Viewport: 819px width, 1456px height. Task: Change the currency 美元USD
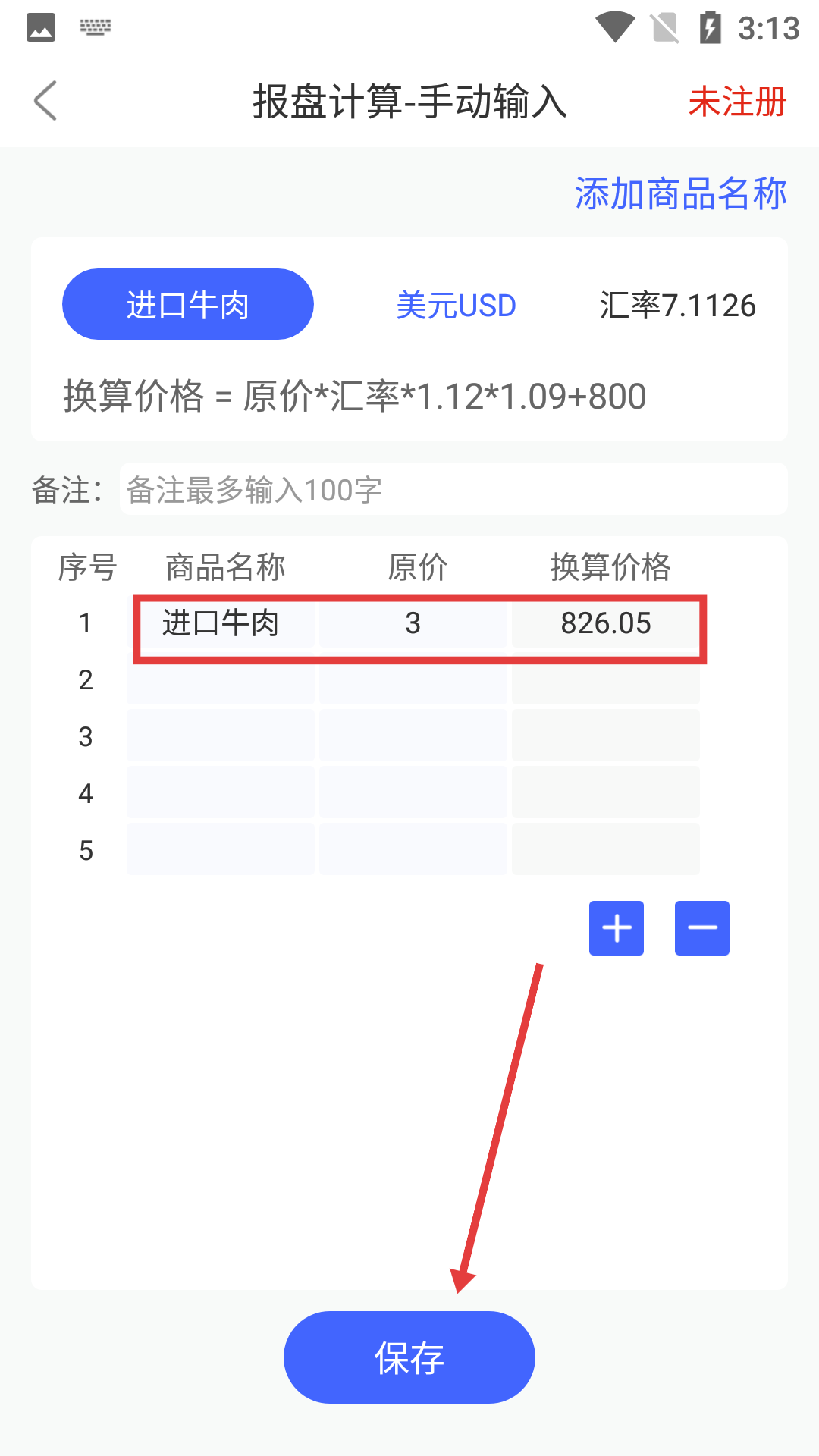click(x=456, y=306)
